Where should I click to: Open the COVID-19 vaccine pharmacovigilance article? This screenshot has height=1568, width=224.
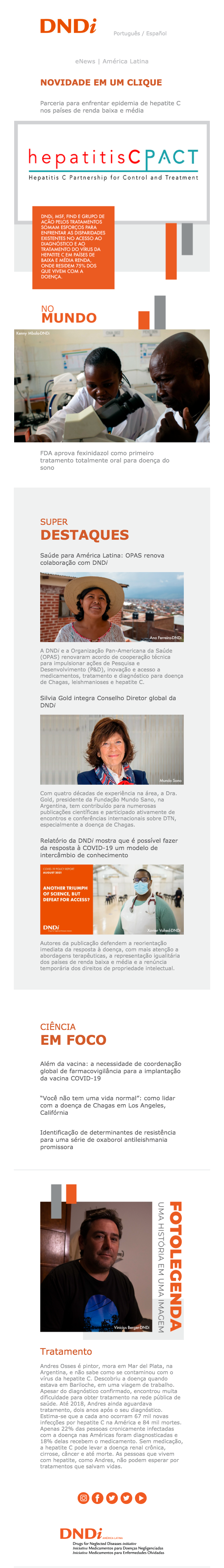[110, 1071]
